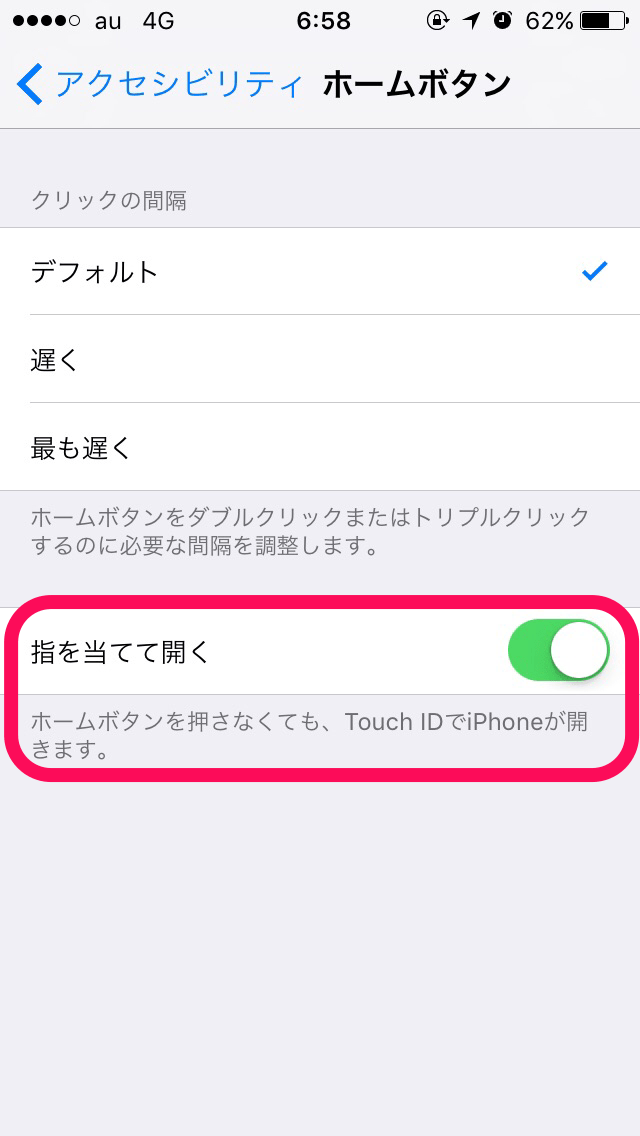Select the デフォルト click speed
The width and height of the screenshot is (640, 1136).
coord(320,272)
